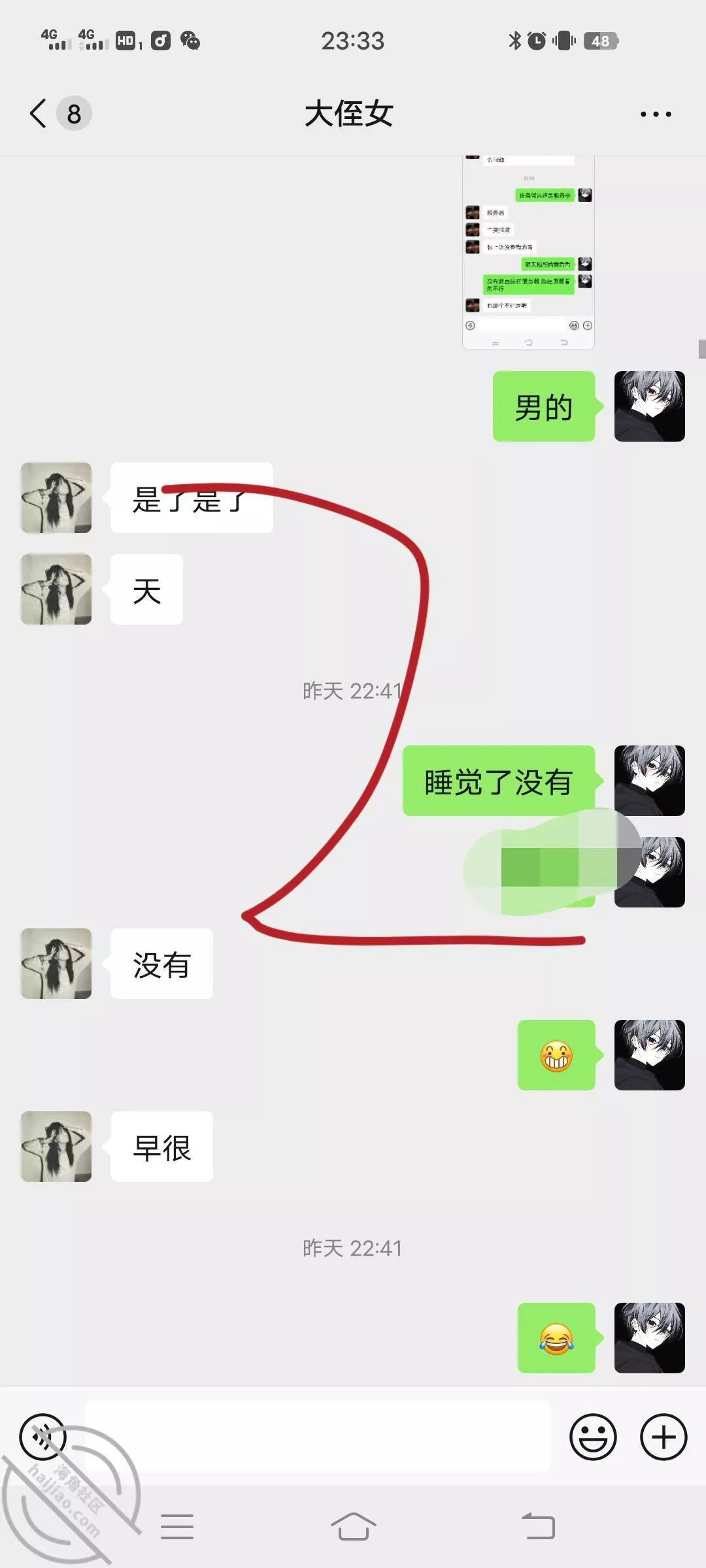This screenshot has width=706, height=1568.
Task: Open contact avatar beside 是了是了
Action: [x=56, y=498]
